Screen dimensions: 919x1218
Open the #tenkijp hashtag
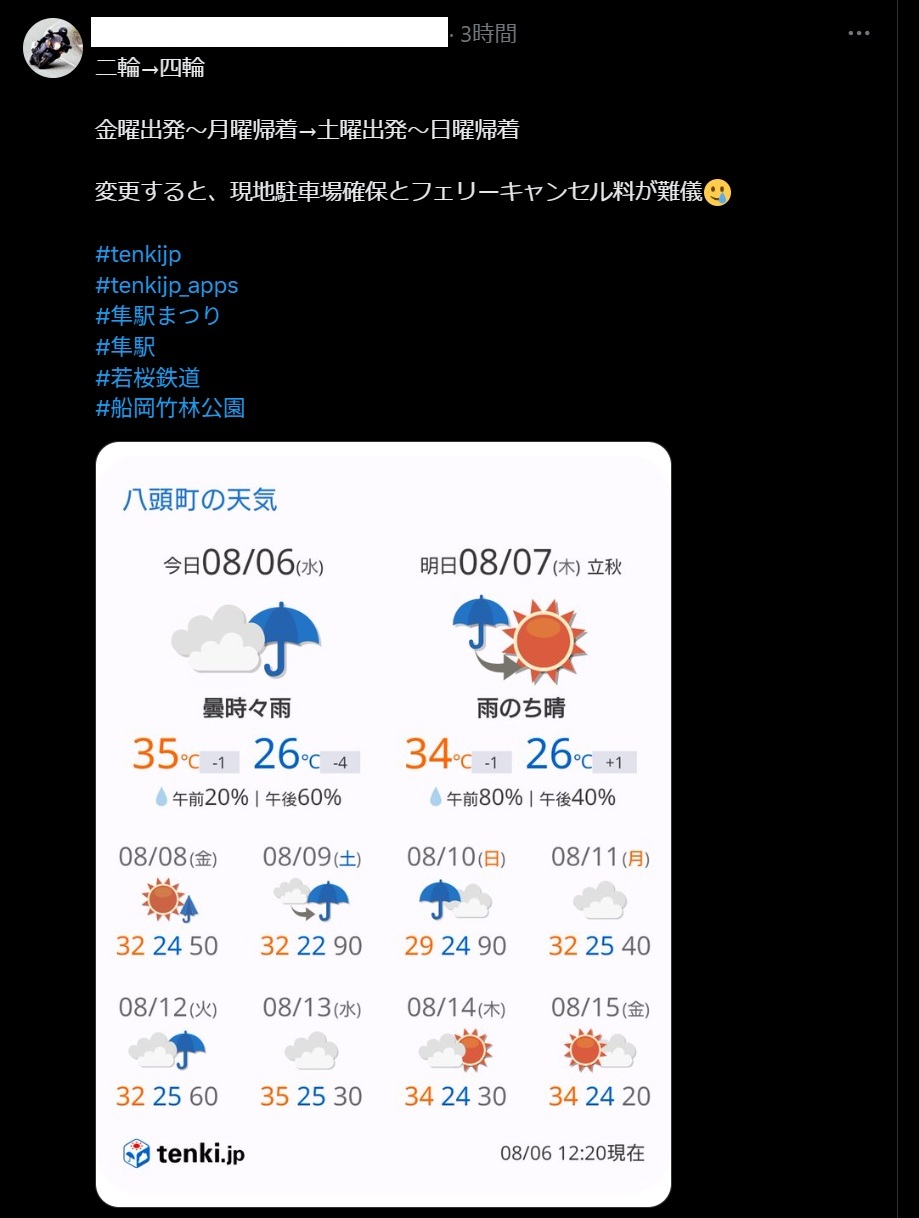coord(138,255)
